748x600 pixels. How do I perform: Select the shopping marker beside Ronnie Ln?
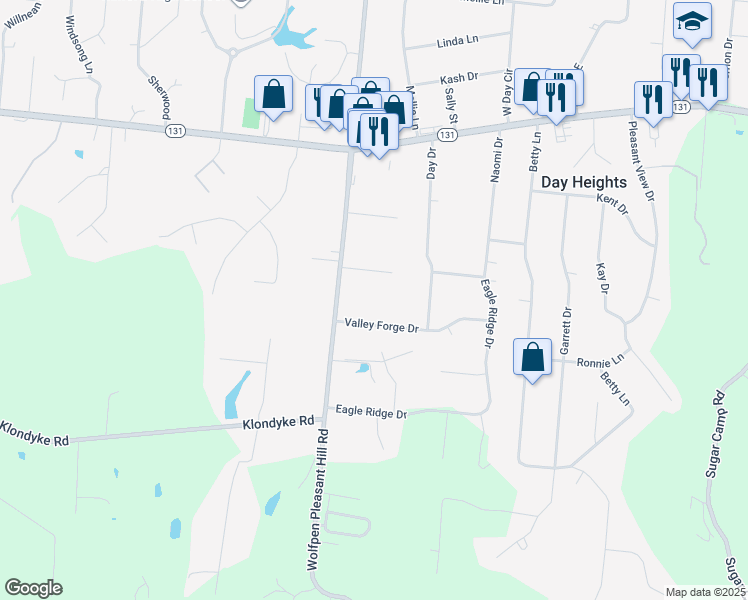pyautogui.click(x=532, y=361)
